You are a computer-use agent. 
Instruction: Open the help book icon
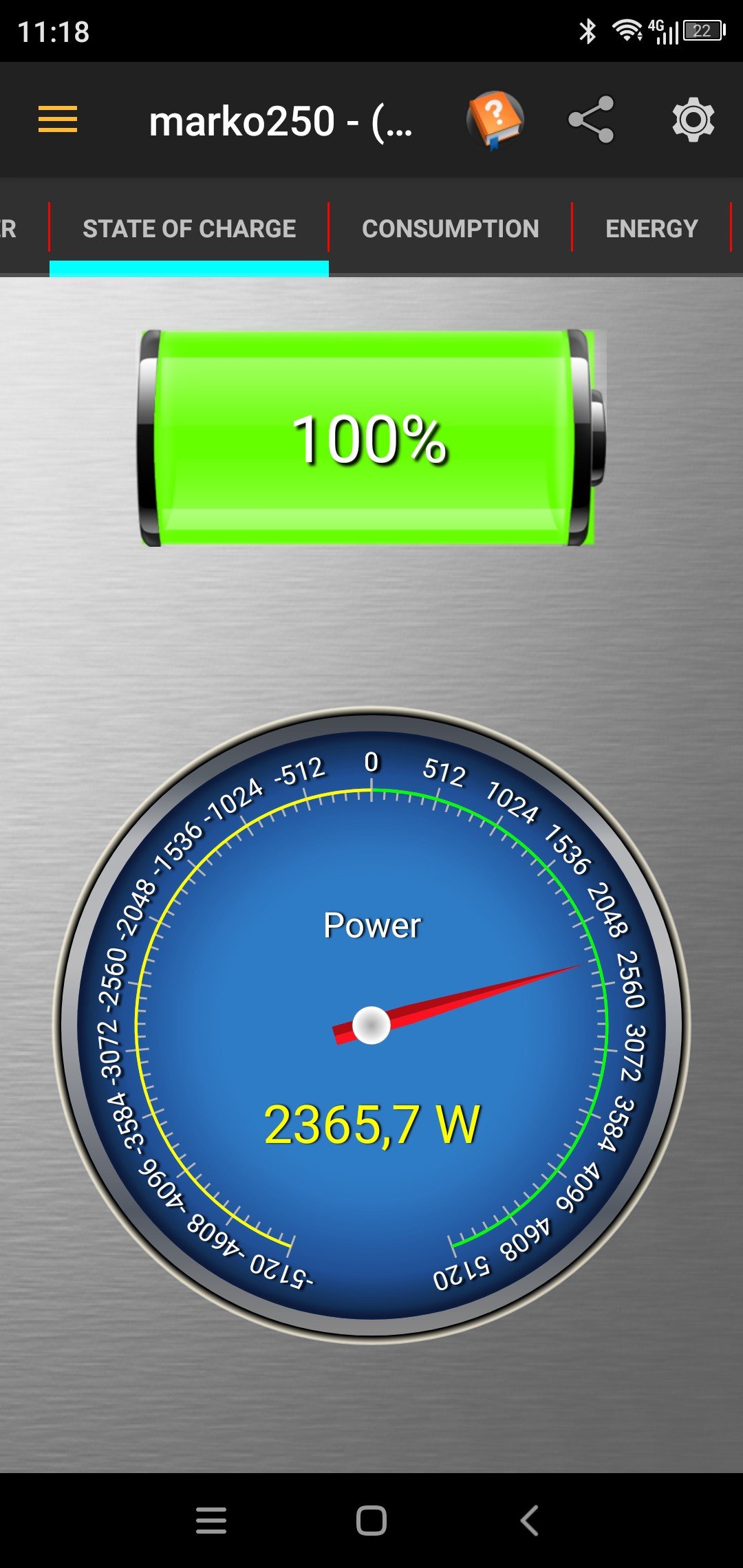pyautogui.click(x=495, y=120)
